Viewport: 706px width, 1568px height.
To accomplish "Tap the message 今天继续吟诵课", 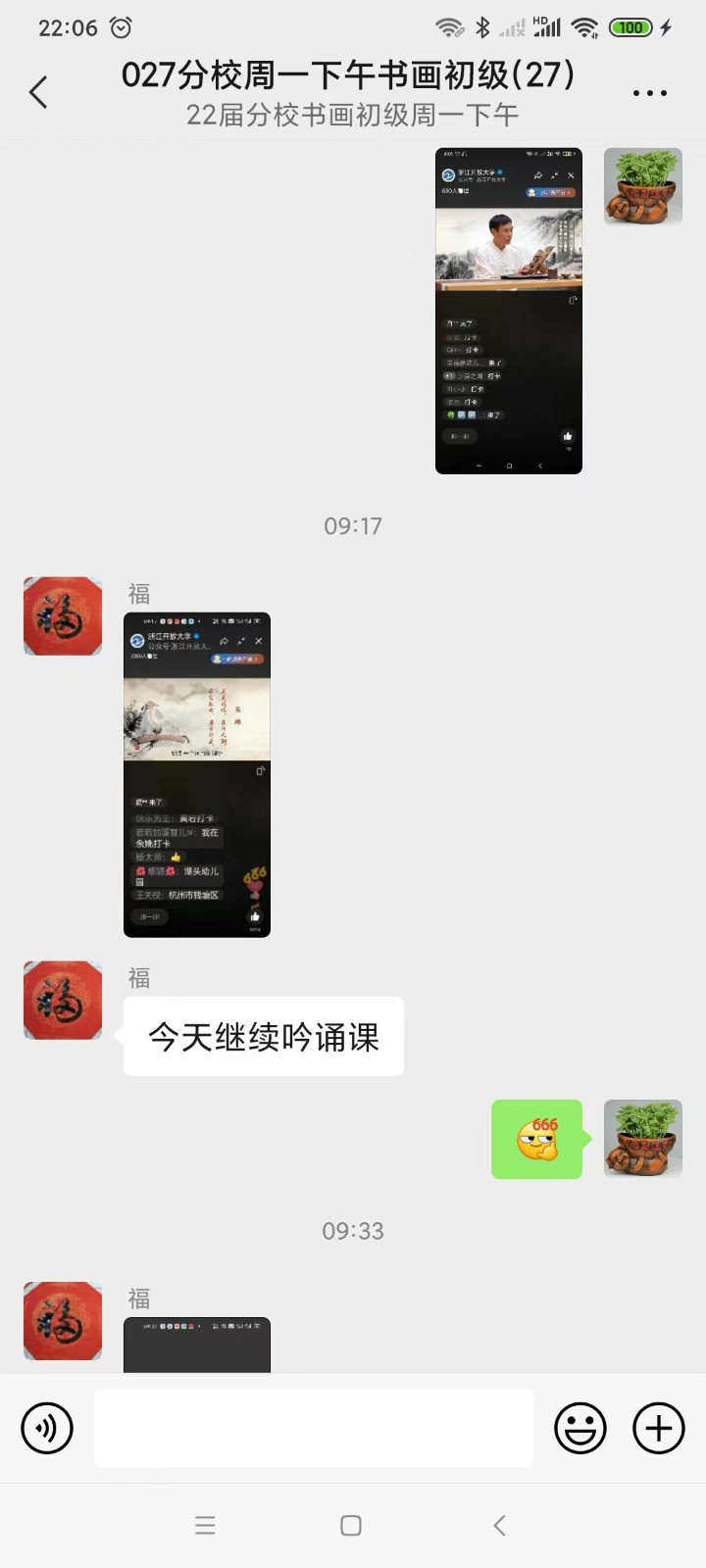I will (x=263, y=1037).
